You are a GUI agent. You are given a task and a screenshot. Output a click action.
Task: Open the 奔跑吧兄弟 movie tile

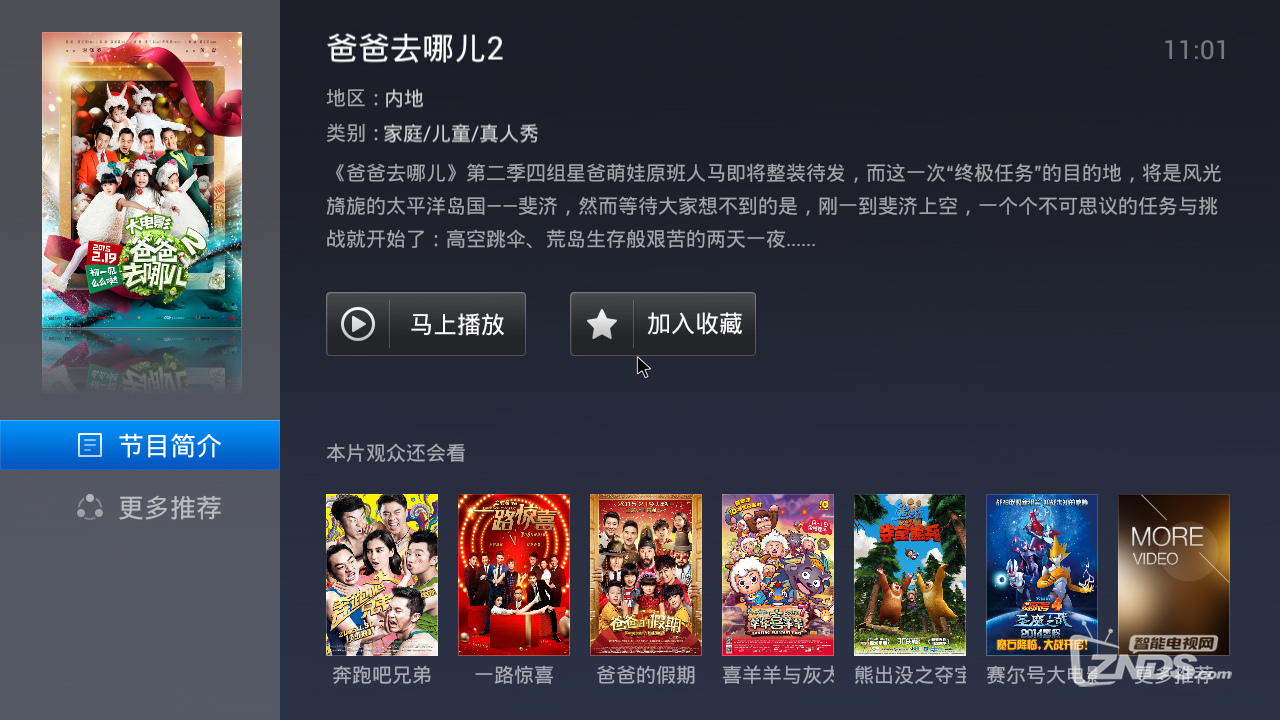[382, 575]
